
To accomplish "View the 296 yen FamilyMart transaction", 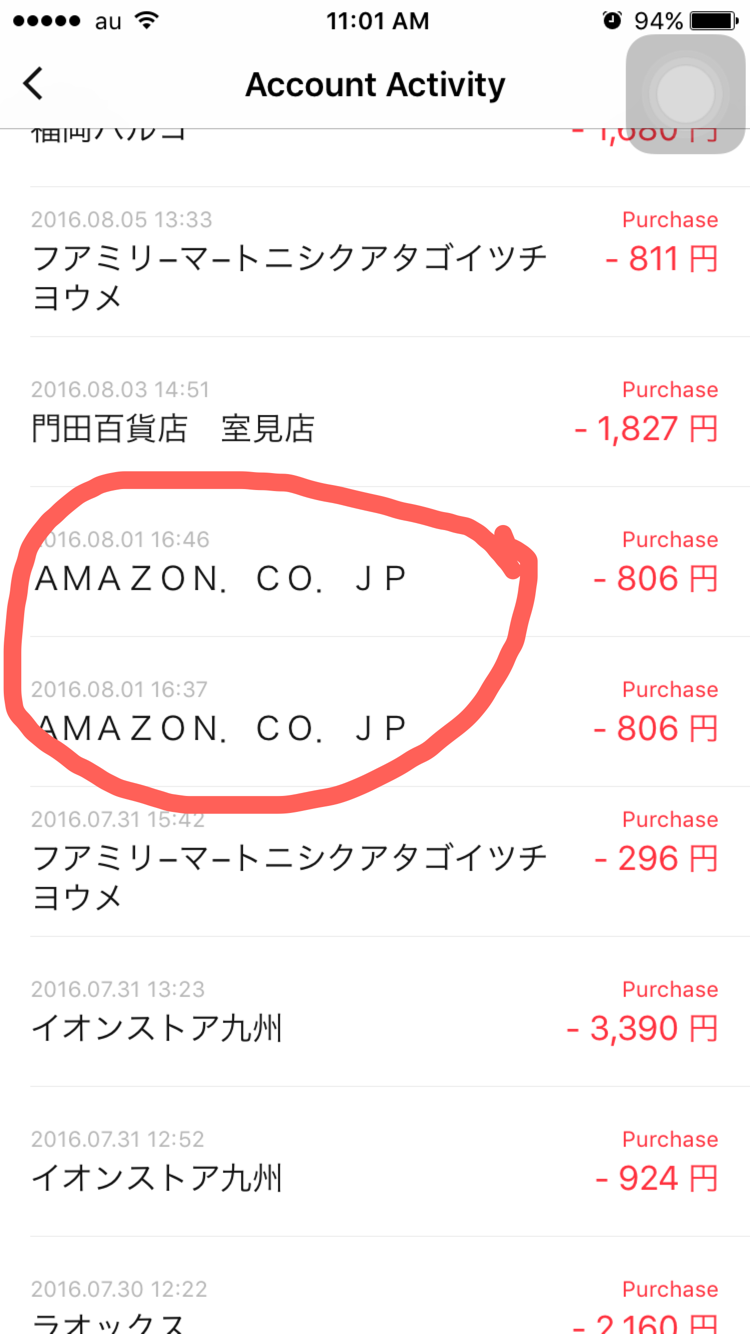I will (x=375, y=862).
